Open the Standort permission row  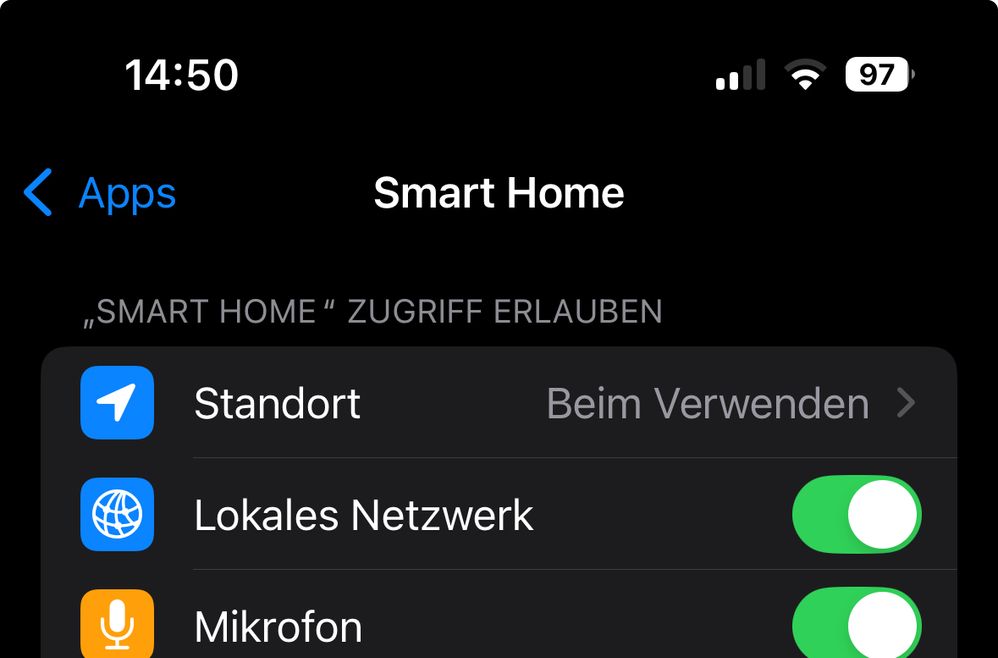(500, 404)
